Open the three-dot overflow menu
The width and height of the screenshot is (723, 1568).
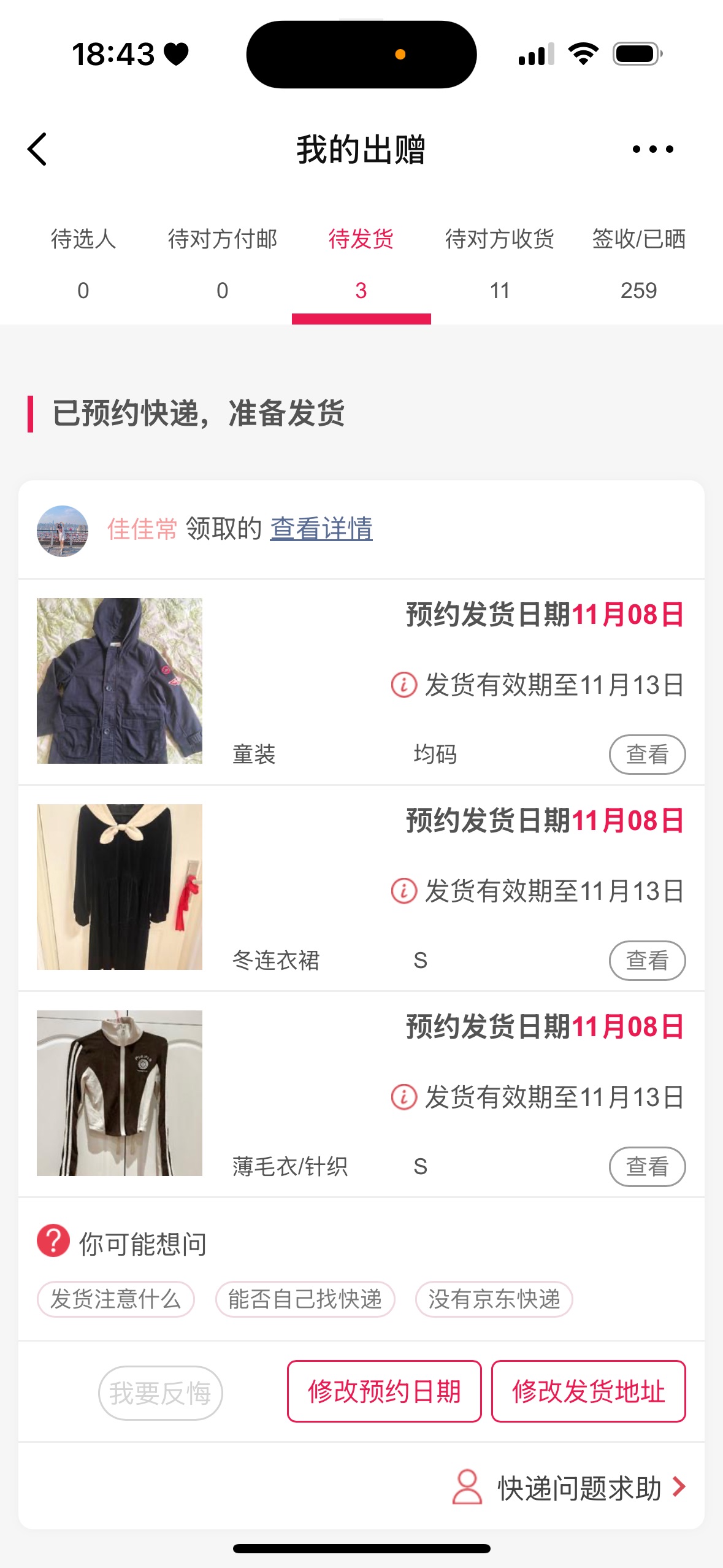tap(652, 149)
